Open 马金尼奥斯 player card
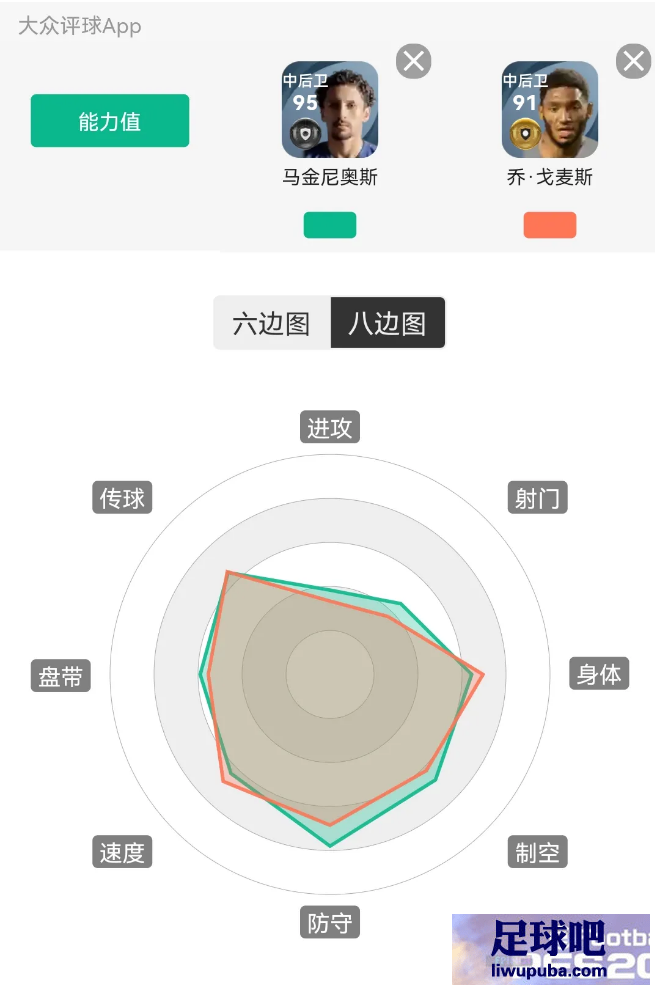 [x=330, y=110]
